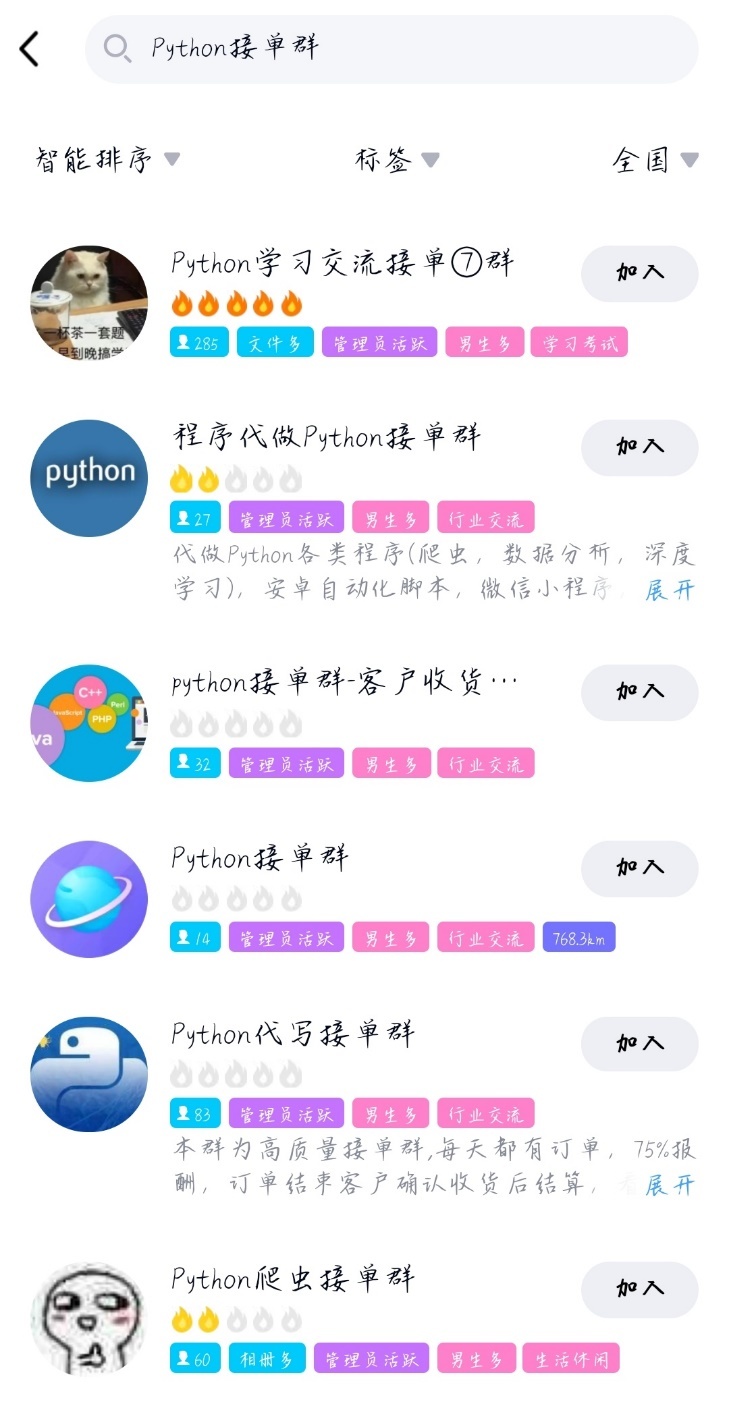Go back using the top-left arrow
The width and height of the screenshot is (729, 1404).
coord(30,48)
